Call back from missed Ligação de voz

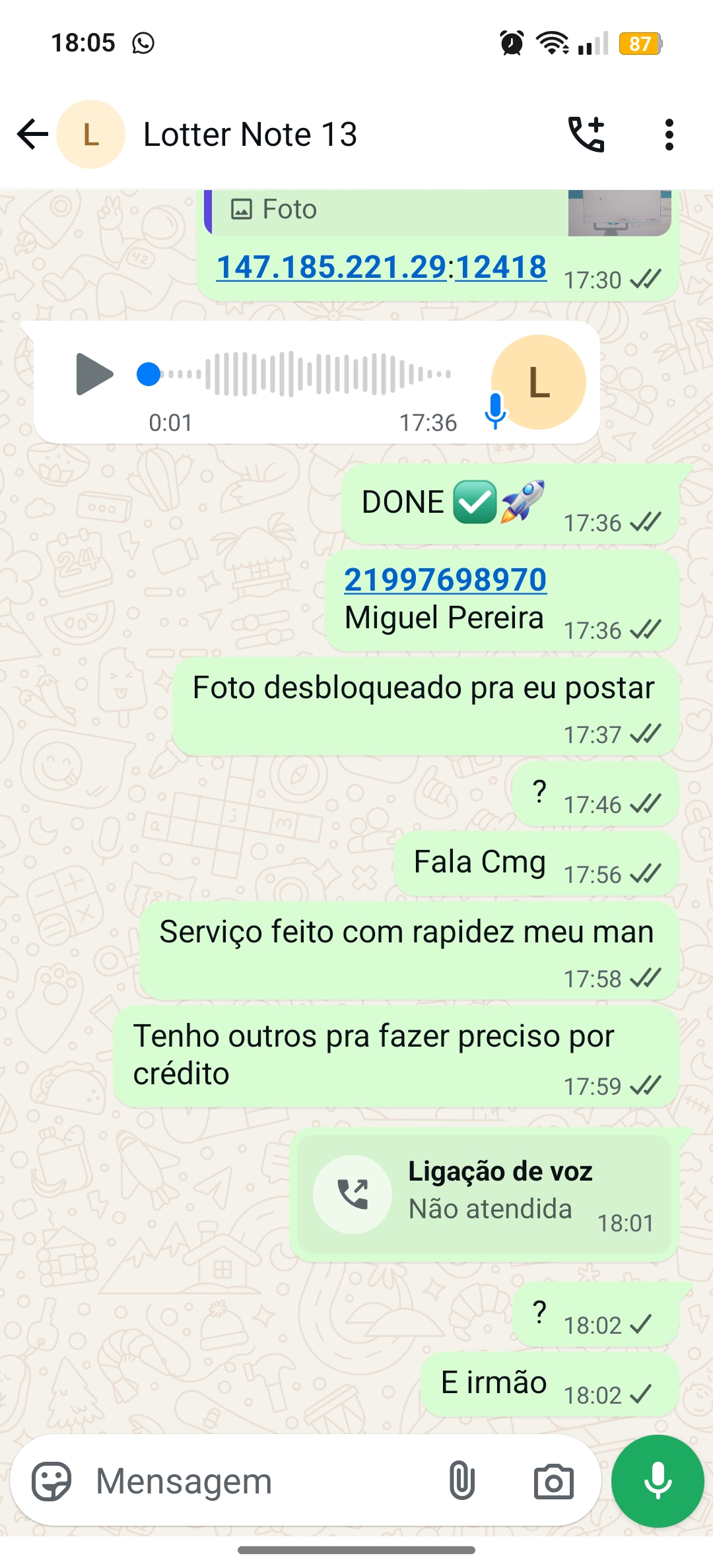[353, 1194]
